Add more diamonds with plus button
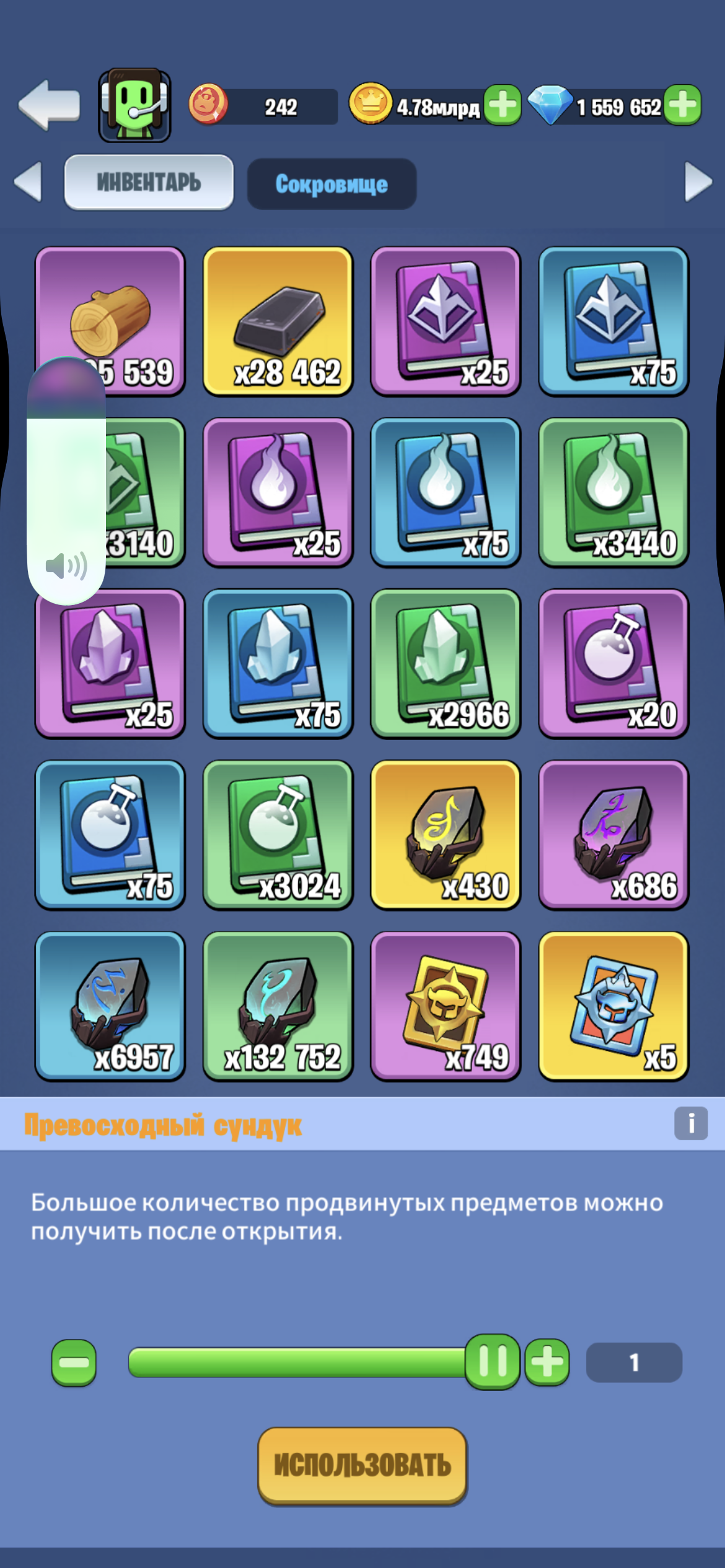The image size is (725, 1568). 682,105
